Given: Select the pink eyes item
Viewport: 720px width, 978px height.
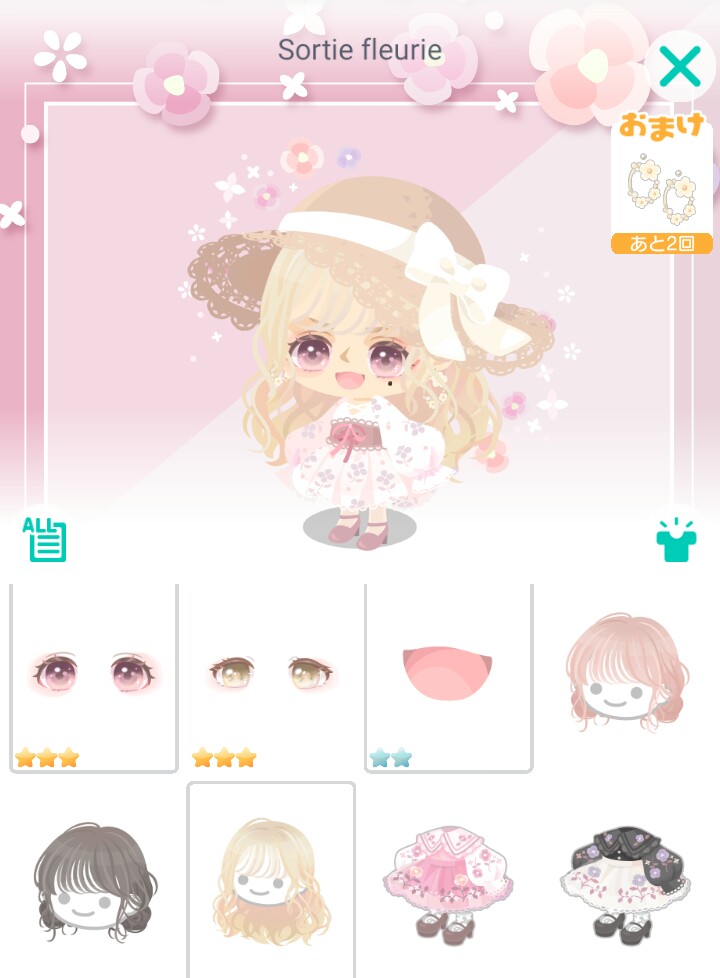Looking at the screenshot, I should pos(94,678).
